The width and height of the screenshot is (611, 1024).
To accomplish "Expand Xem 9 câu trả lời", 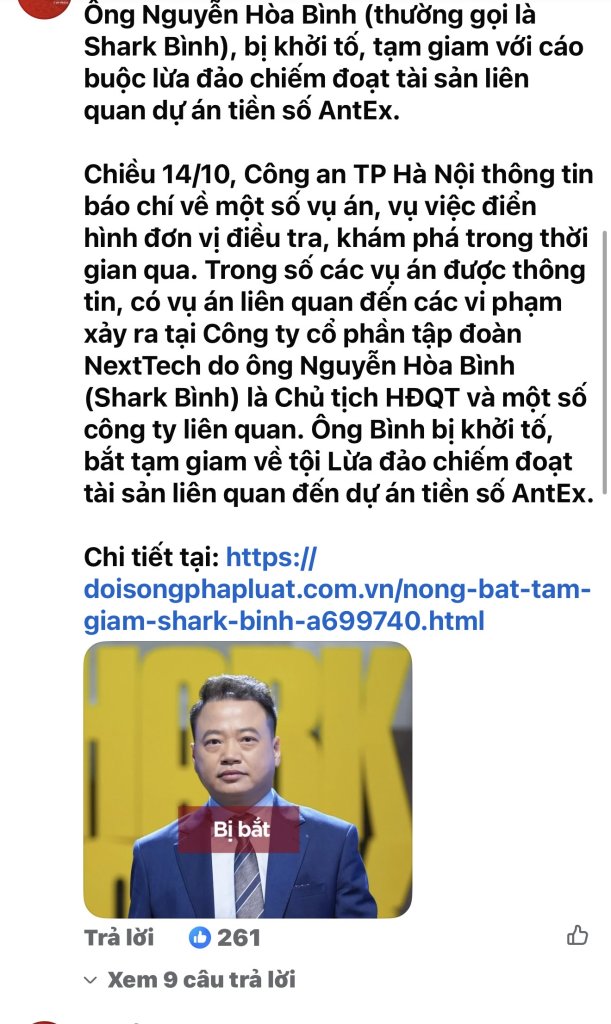I will tap(200, 979).
